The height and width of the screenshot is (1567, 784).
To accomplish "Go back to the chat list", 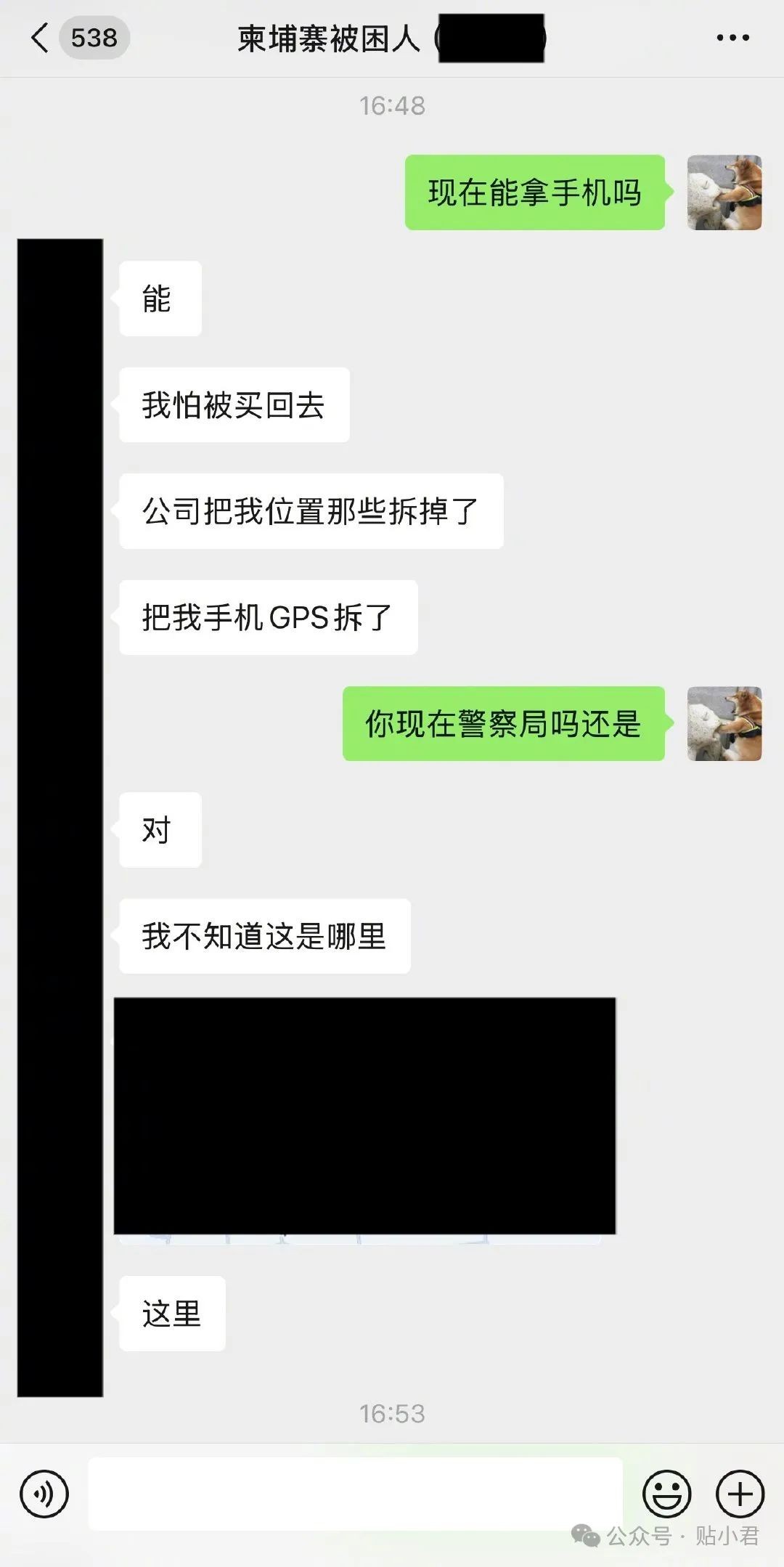I will point(41,38).
